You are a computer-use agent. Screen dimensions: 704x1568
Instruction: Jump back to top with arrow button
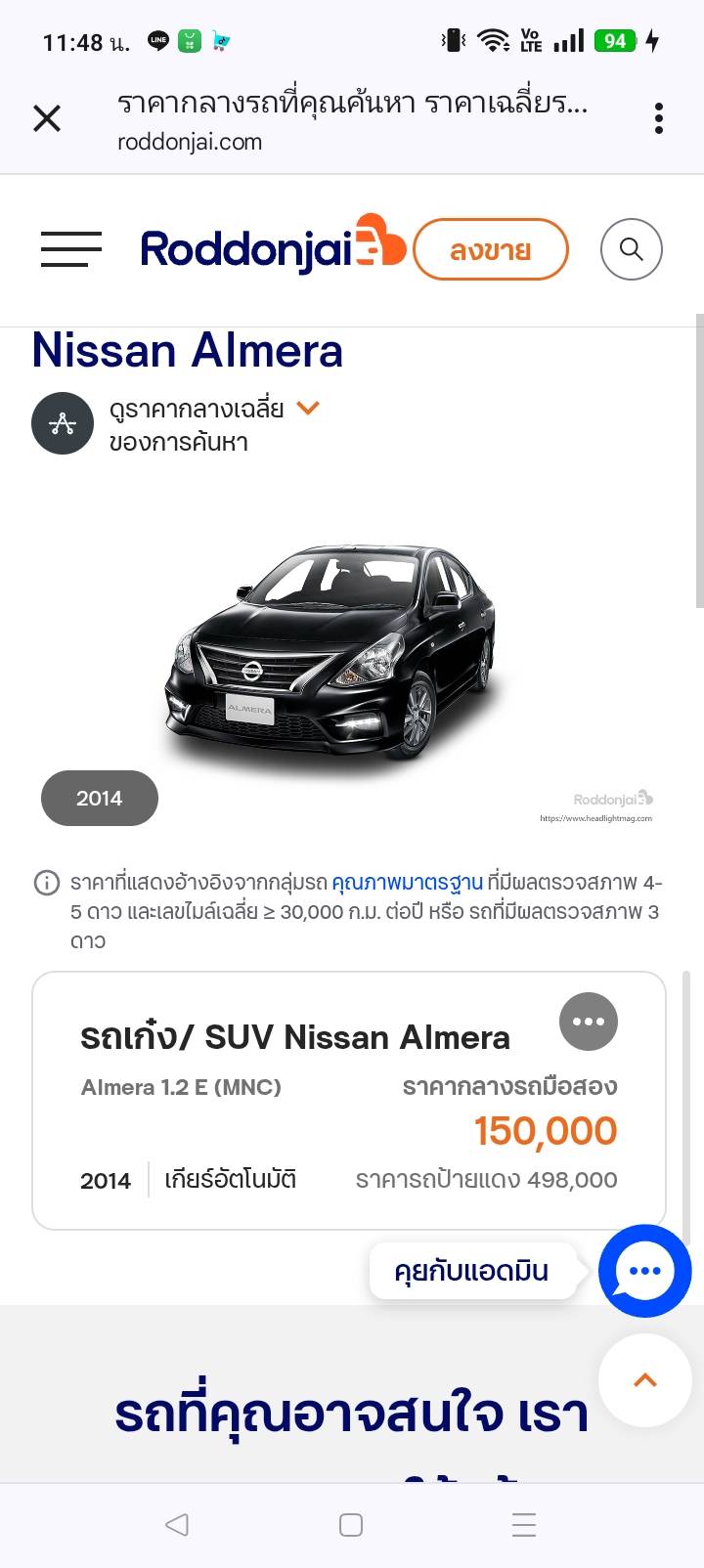[644, 1380]
